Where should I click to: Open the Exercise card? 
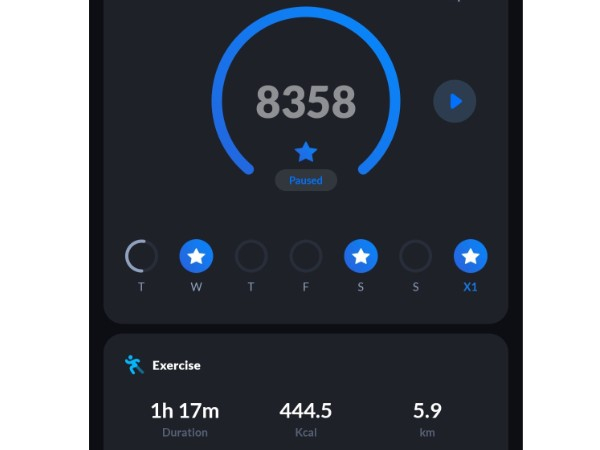pos(306,392)
